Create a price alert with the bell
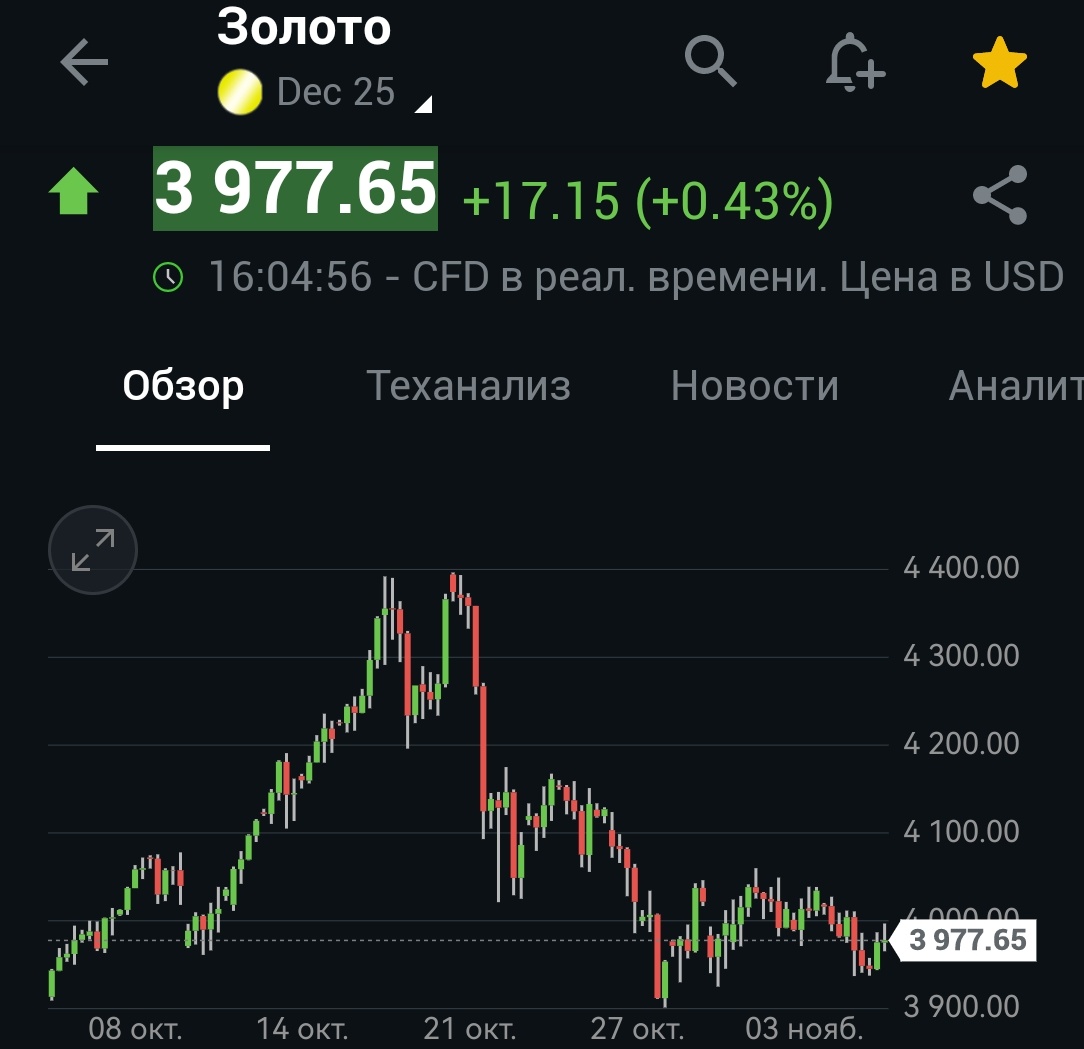Image resolution: width=1084 pixels, height=1049 pixels. (x=855, y=62)
